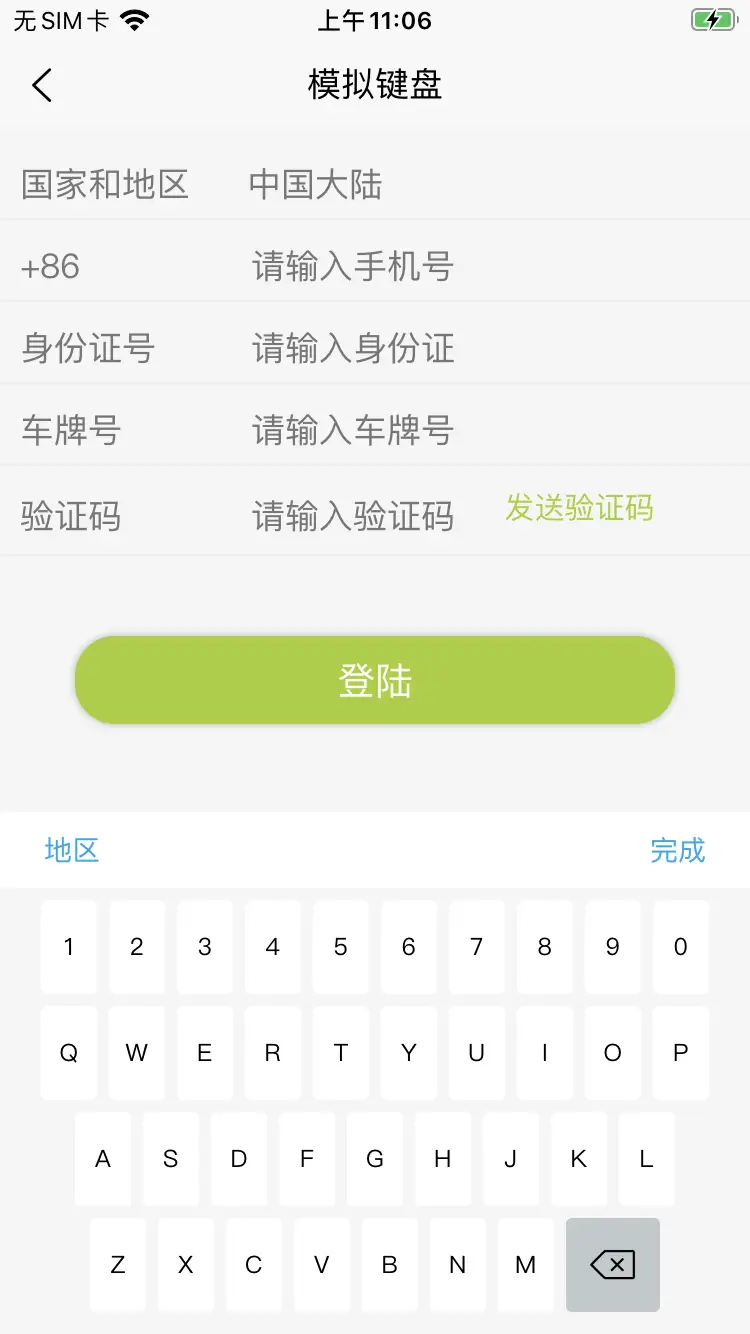Tap the number 8 key

coord(545,947)
